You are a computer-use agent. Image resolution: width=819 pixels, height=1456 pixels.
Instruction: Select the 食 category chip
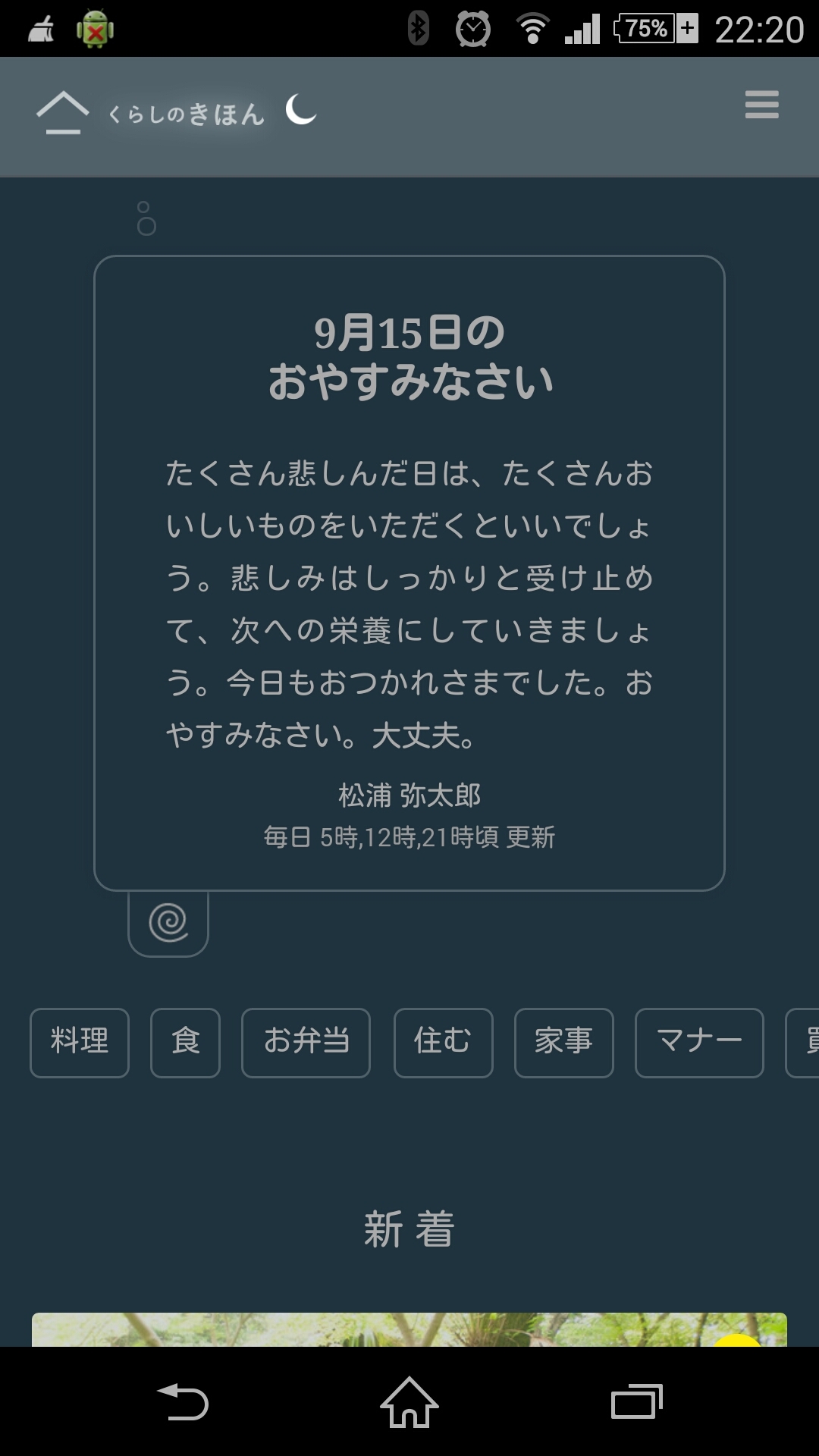pos(185,1042)
